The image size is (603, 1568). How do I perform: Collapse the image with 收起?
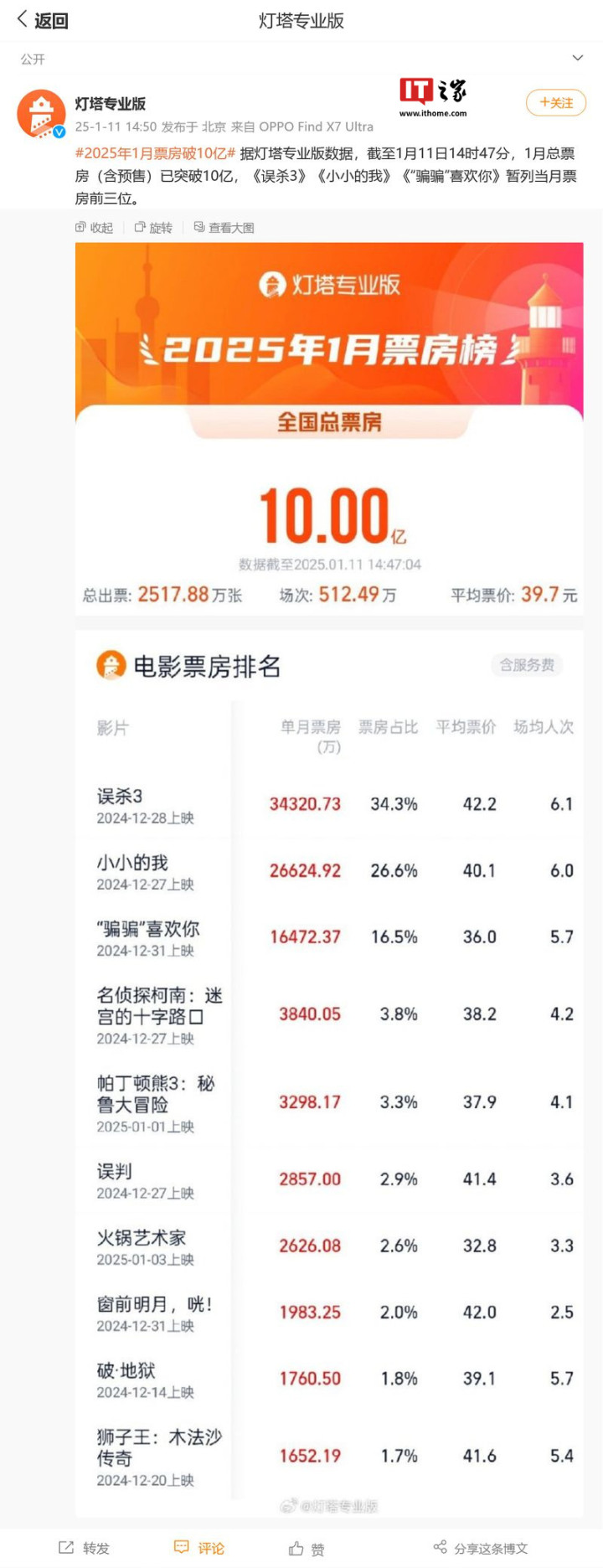click(x=94, y=228)
